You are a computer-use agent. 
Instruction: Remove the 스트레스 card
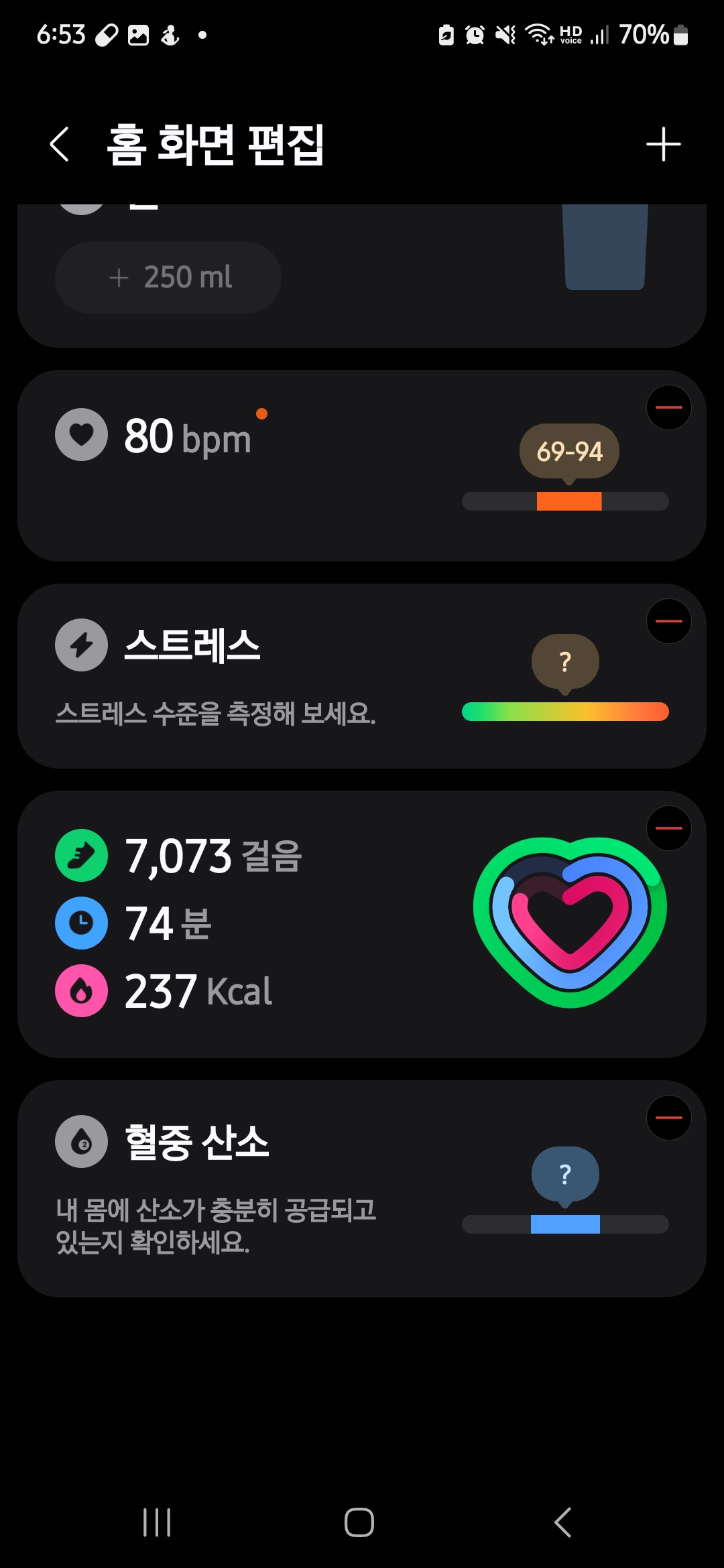[x=668, y=621]
